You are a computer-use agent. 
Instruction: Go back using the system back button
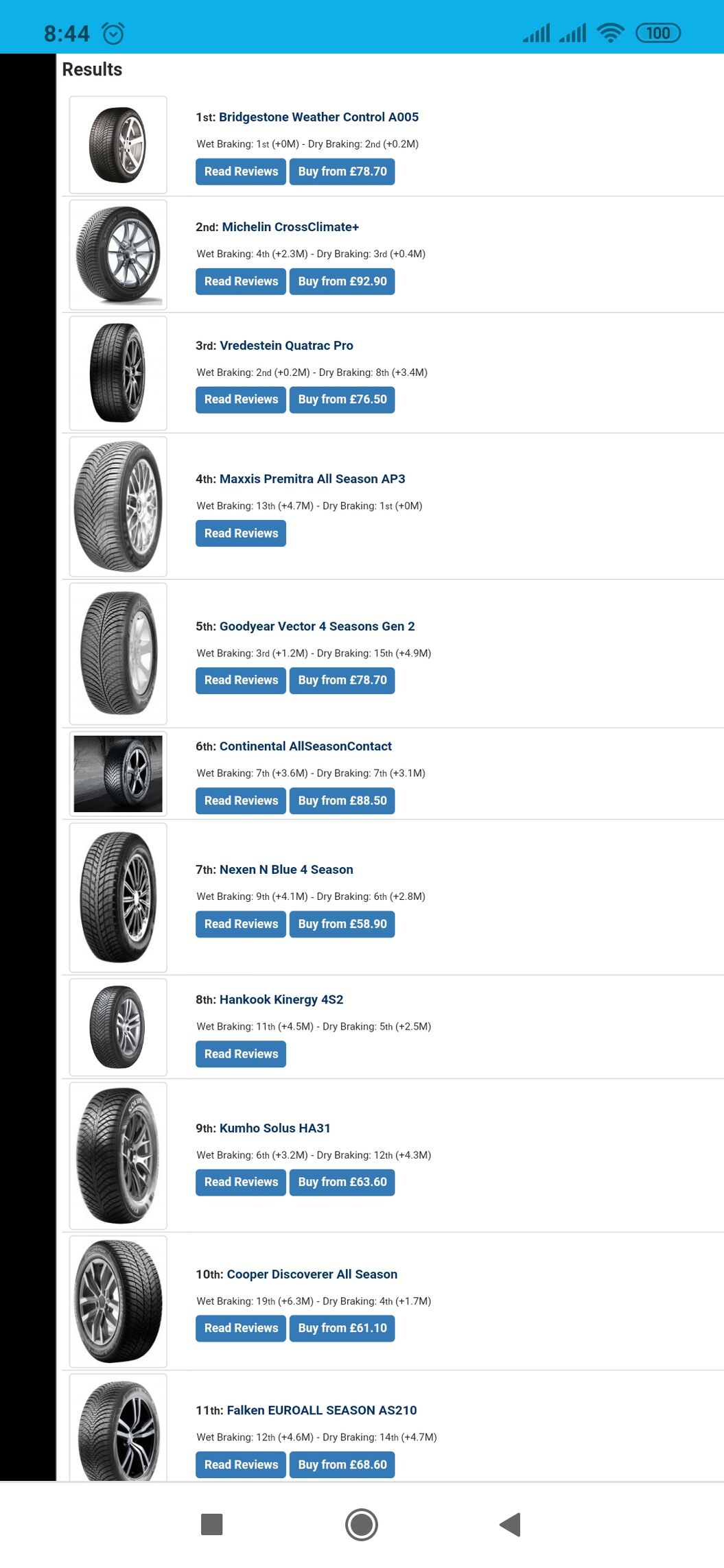pyautogui.click(x=510, y=1524)
